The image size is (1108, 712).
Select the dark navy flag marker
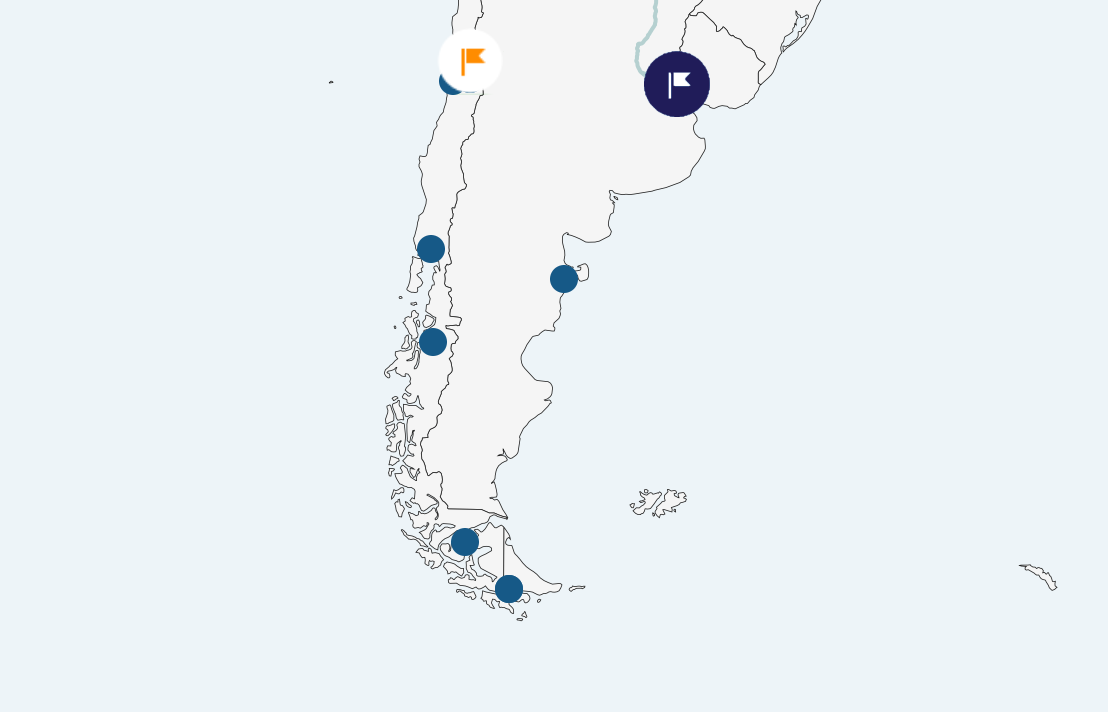(677, 84)
